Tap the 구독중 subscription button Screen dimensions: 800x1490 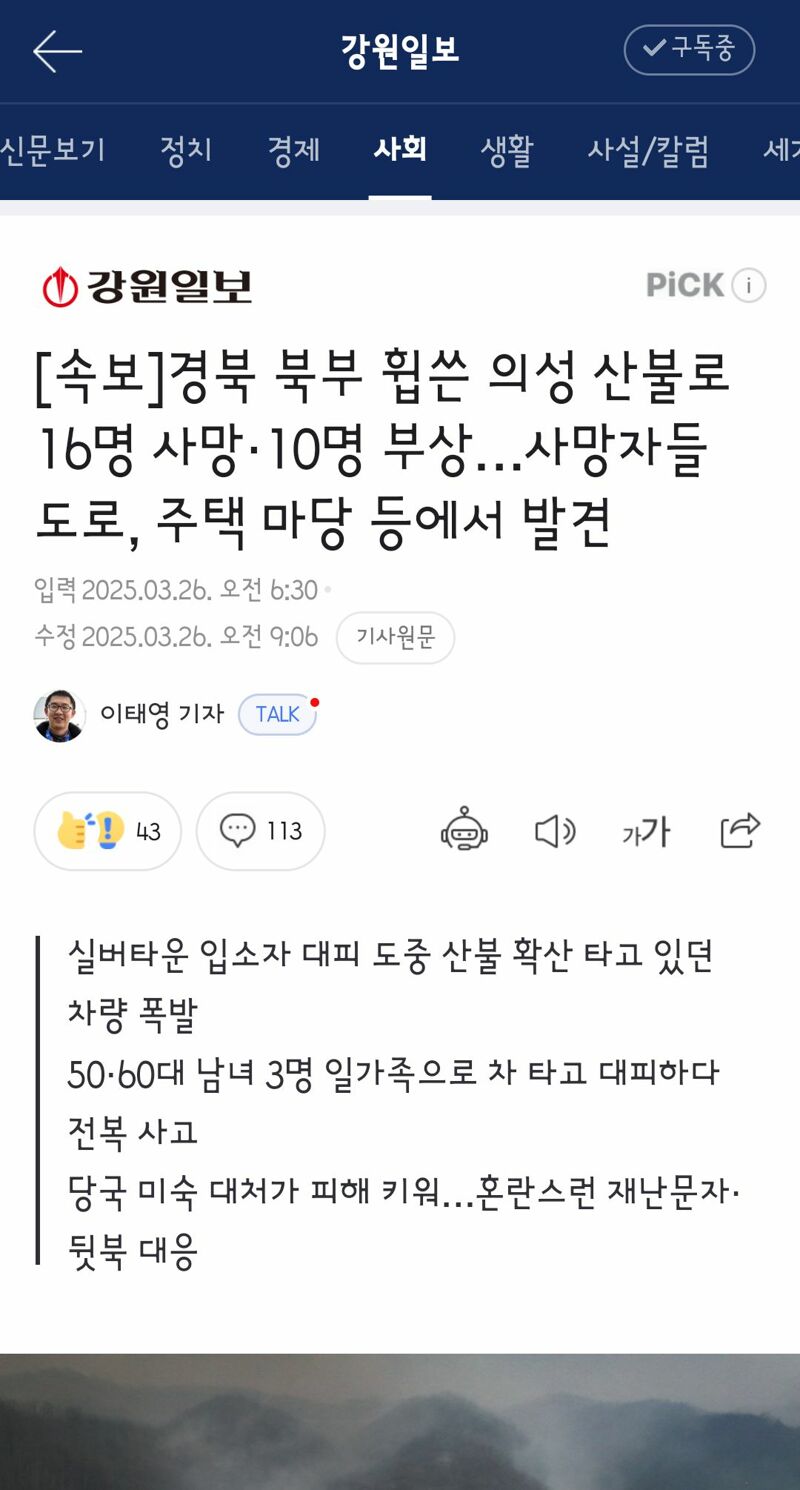pyautogui.click(x=689, y=49)
